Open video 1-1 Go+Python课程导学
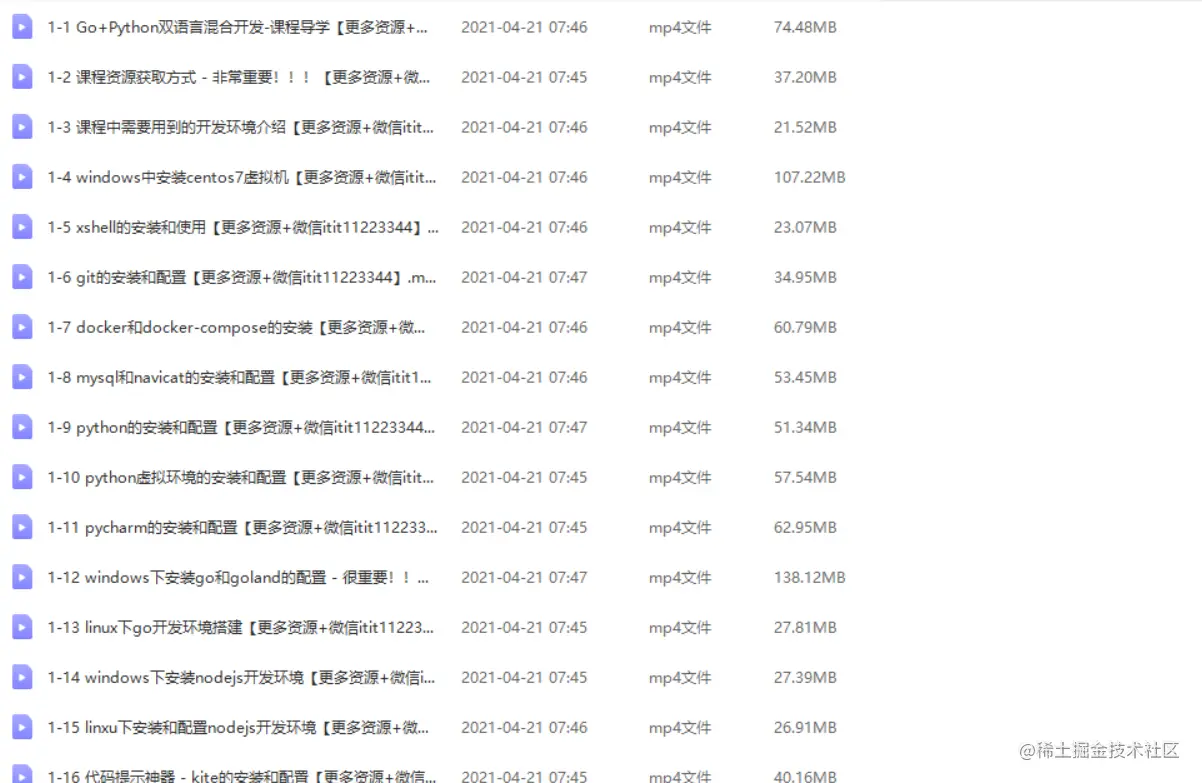 (x=238, y=28)
